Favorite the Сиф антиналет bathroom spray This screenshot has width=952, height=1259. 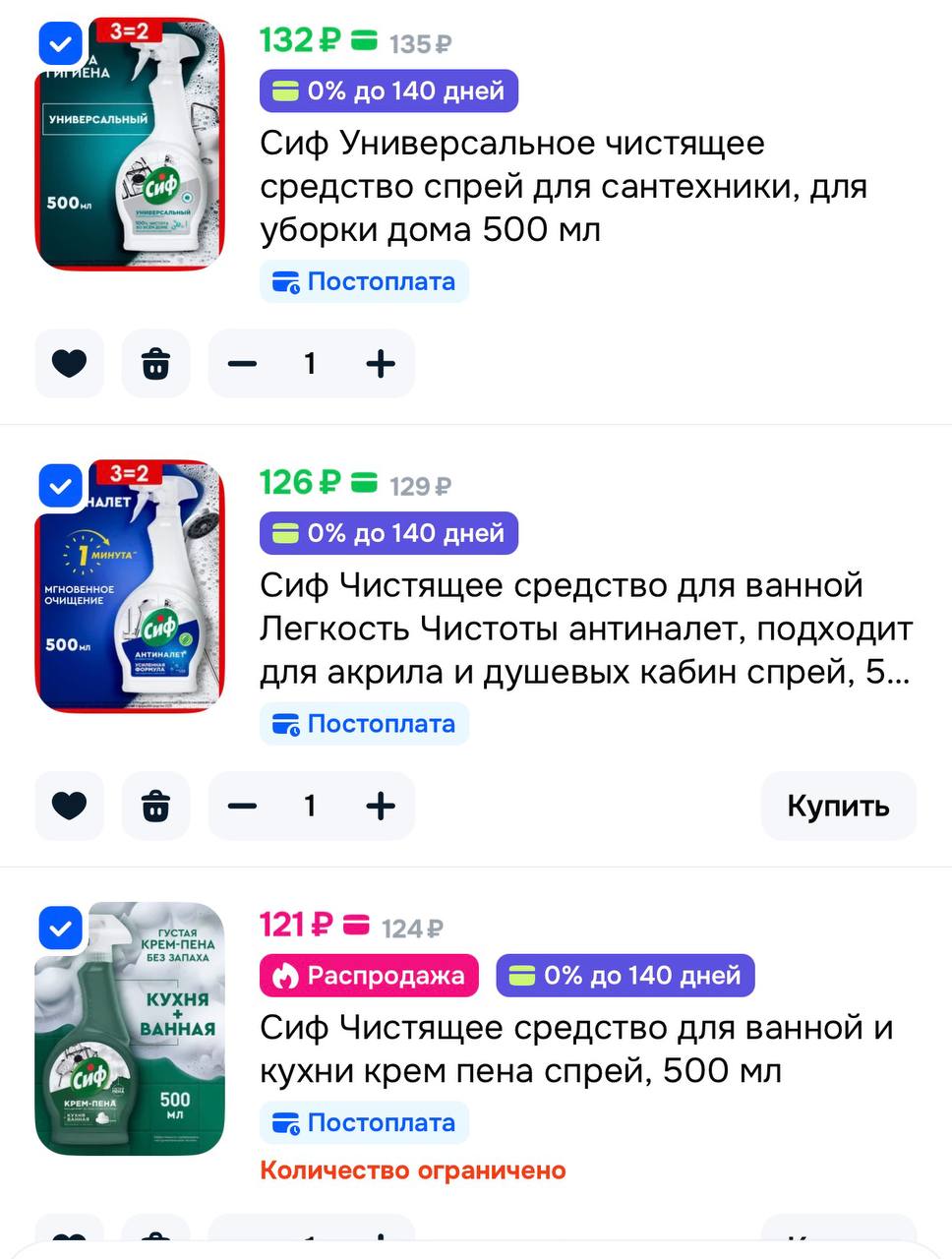click(70, 807)
